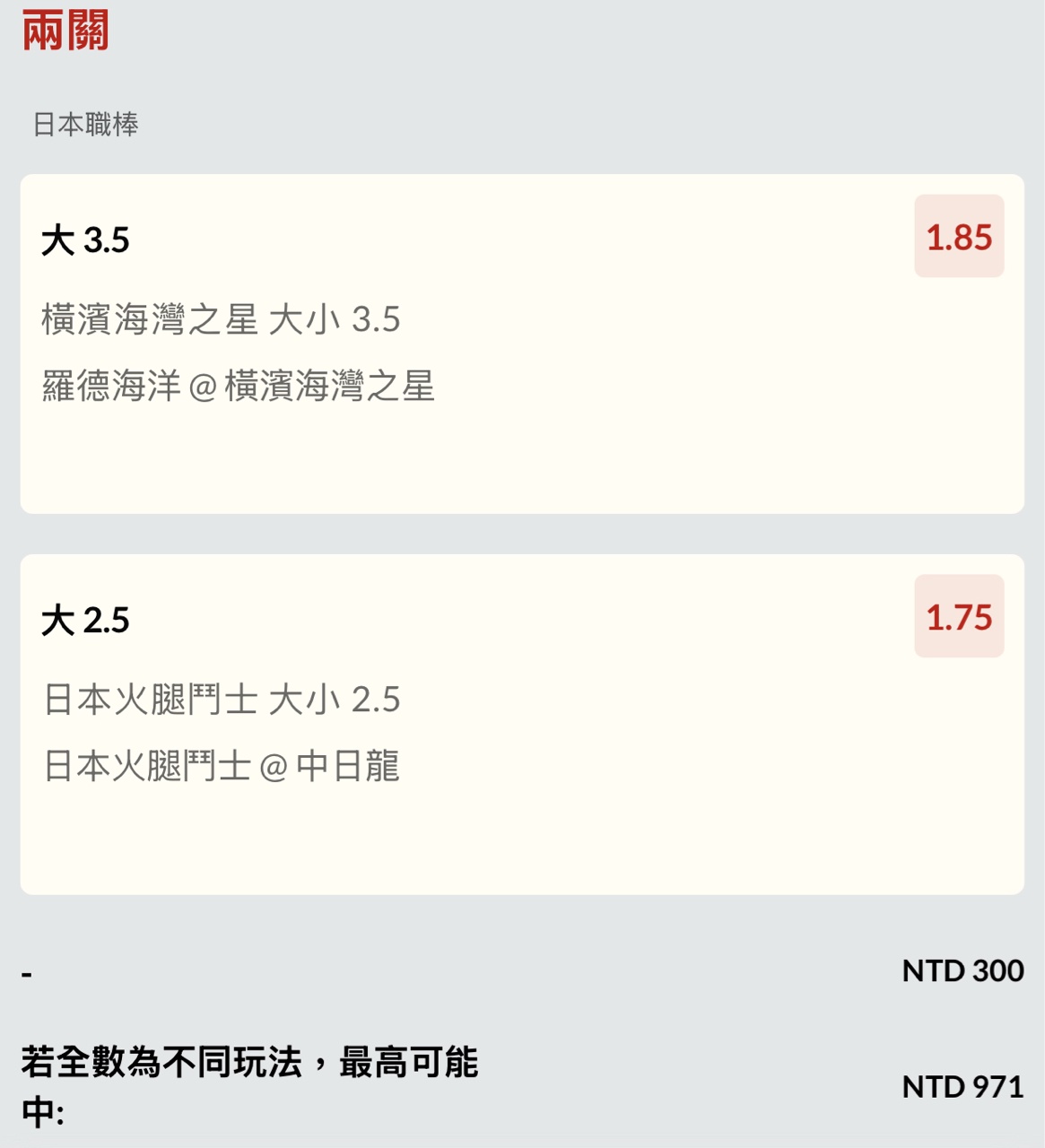
Task: Open the 橫濱海灣之星 大 3.5 bet card
Action: coord(520,344)
